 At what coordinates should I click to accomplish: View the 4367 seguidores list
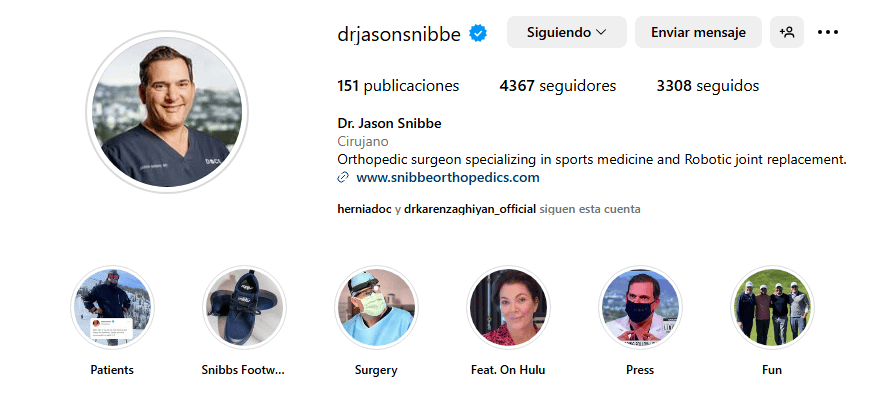coord(557,86)
